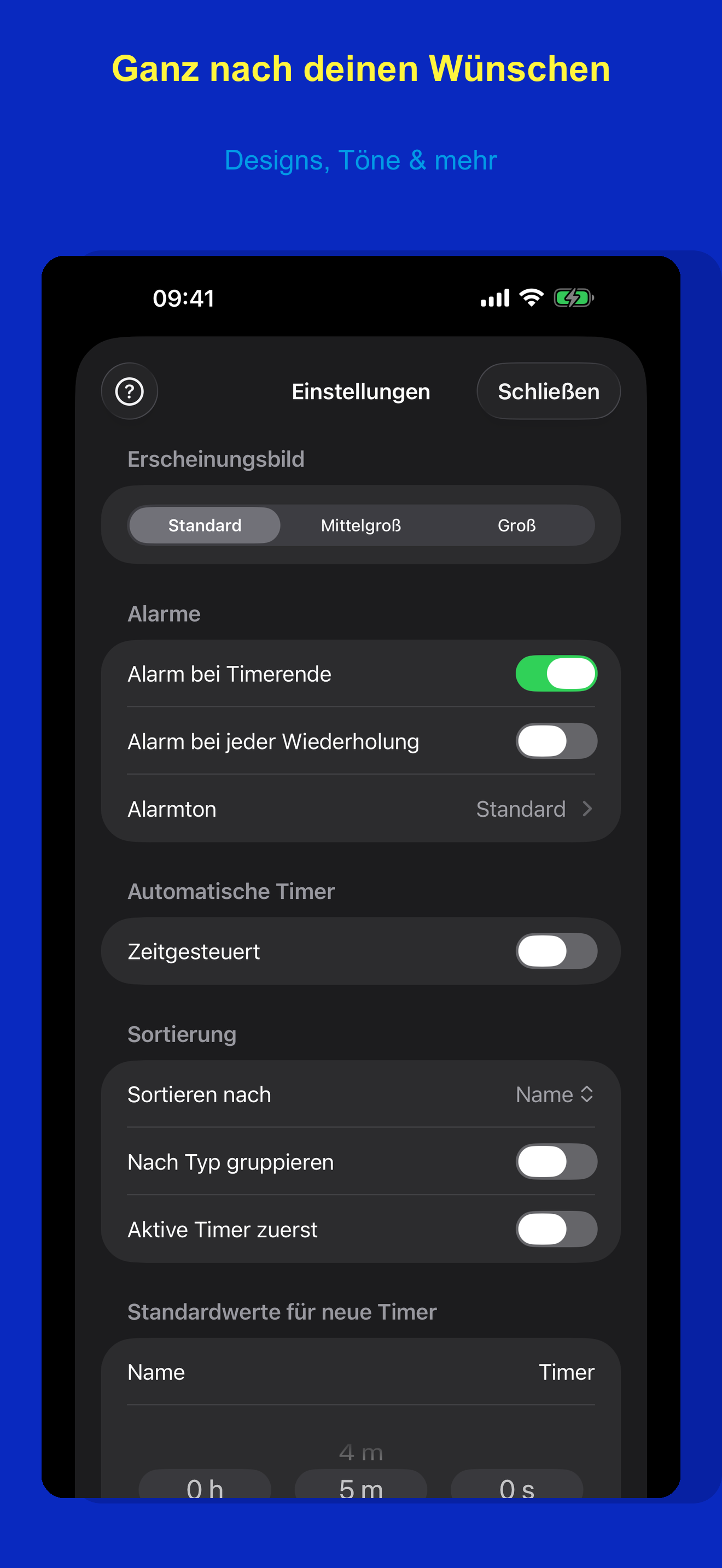Activate Aktive Timer zuerst
The height and width of the screenshot is (1568, 722).
pos(556,1229)
